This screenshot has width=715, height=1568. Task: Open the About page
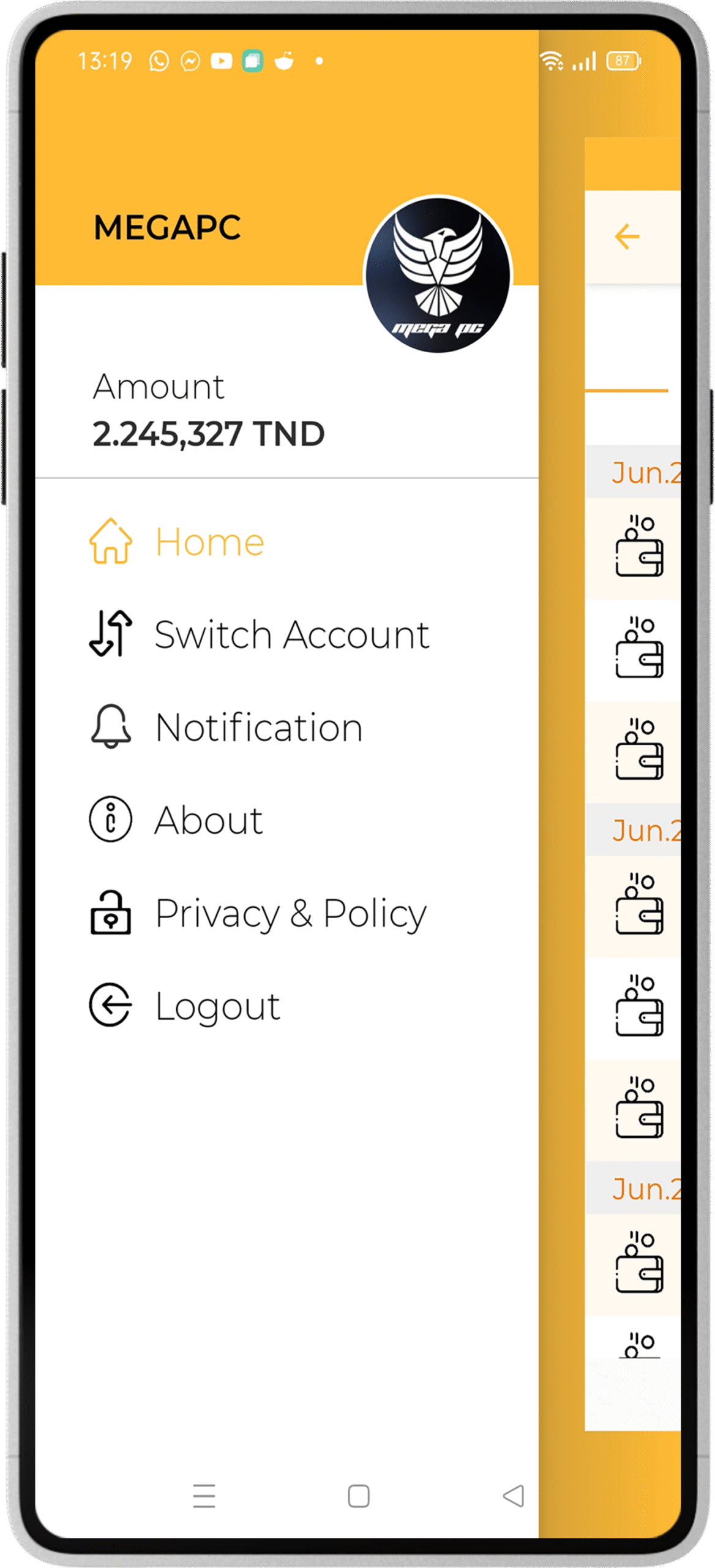[x=176, y=820]
